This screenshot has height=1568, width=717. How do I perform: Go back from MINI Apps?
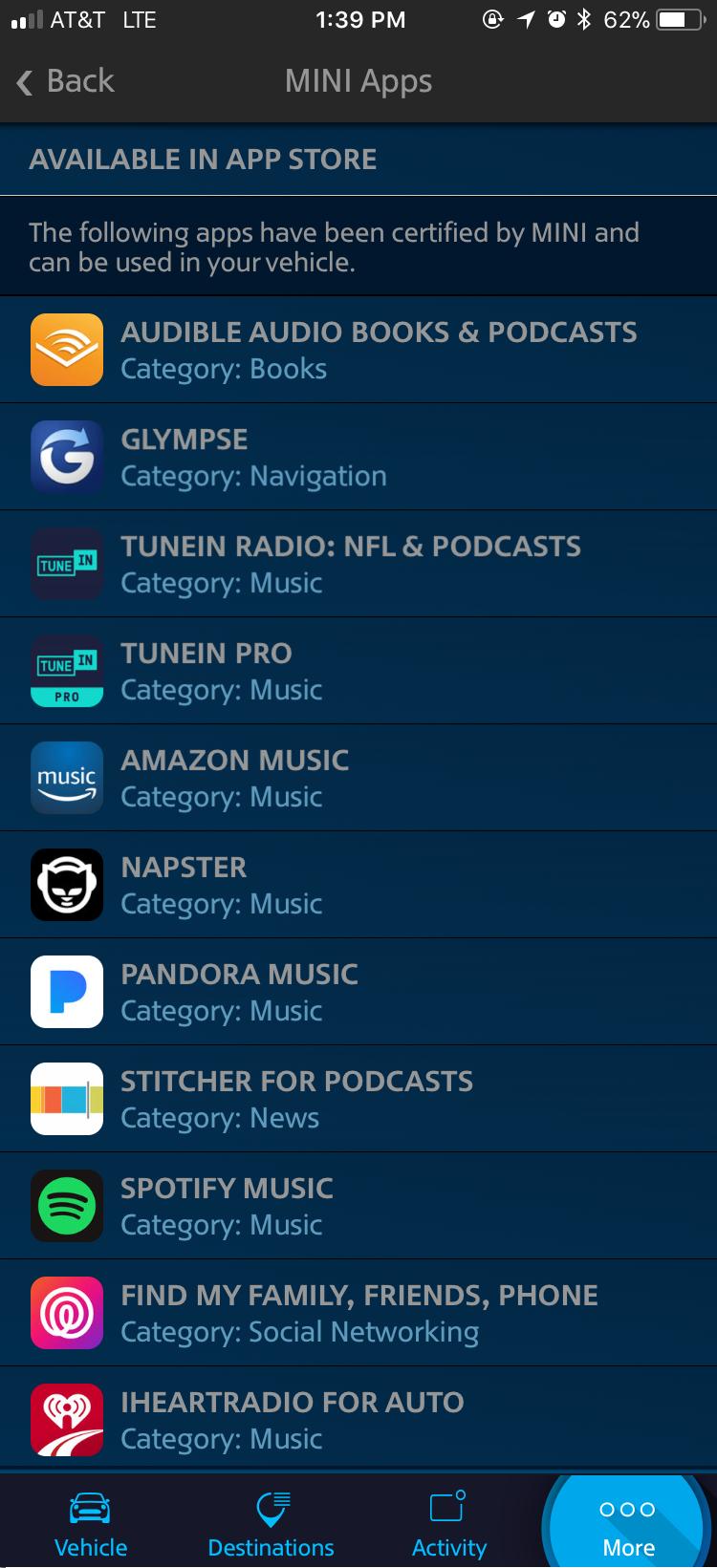coord(65,81)
